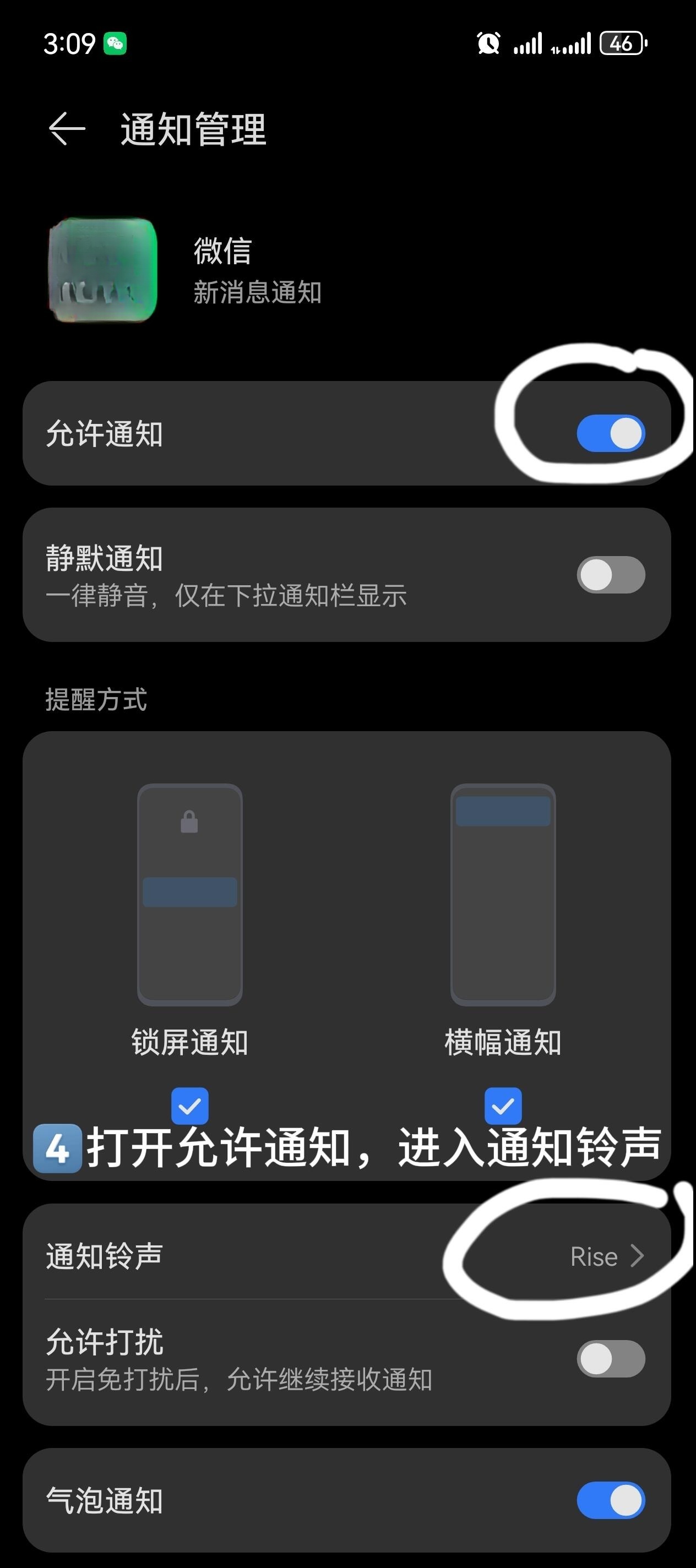Viewport: 696px width, 1568px height.
Task: Uncheck the 横幅通知 checkbox
Action: (503, 1106)
